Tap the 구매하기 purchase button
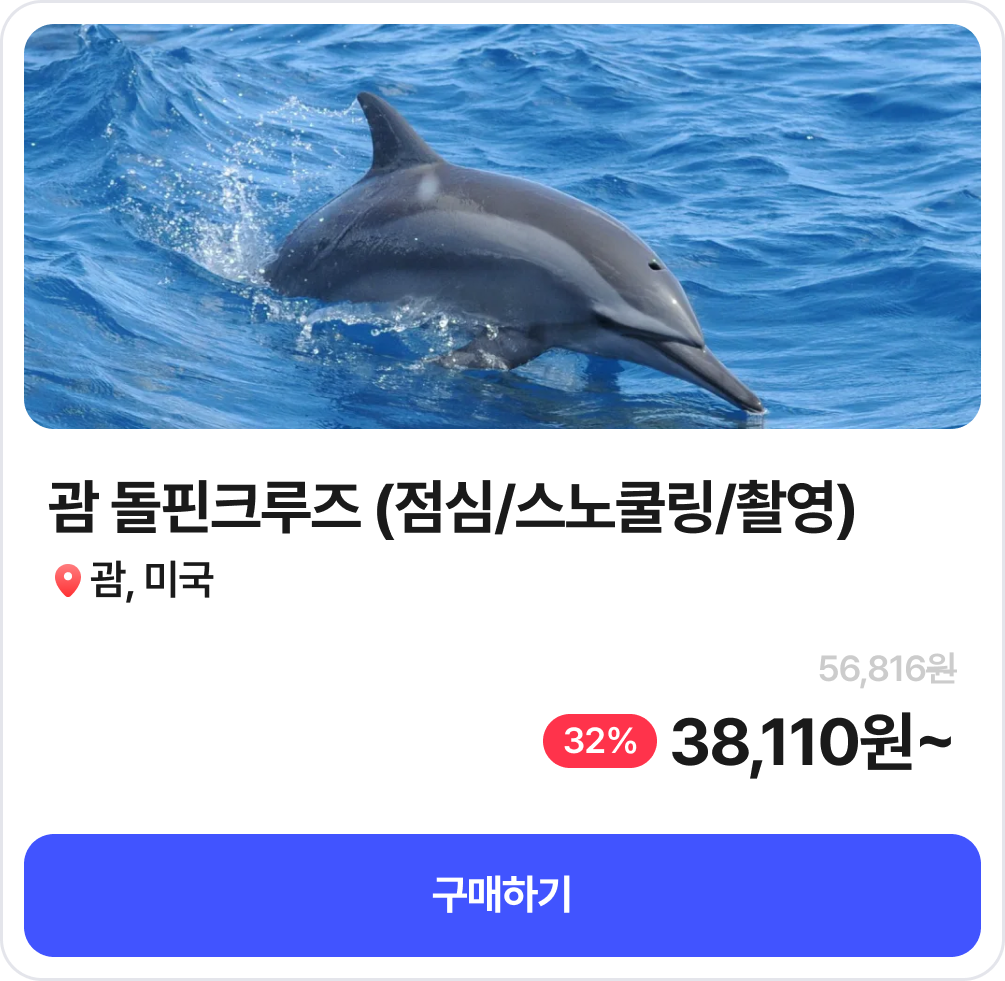 pos(502,895)
